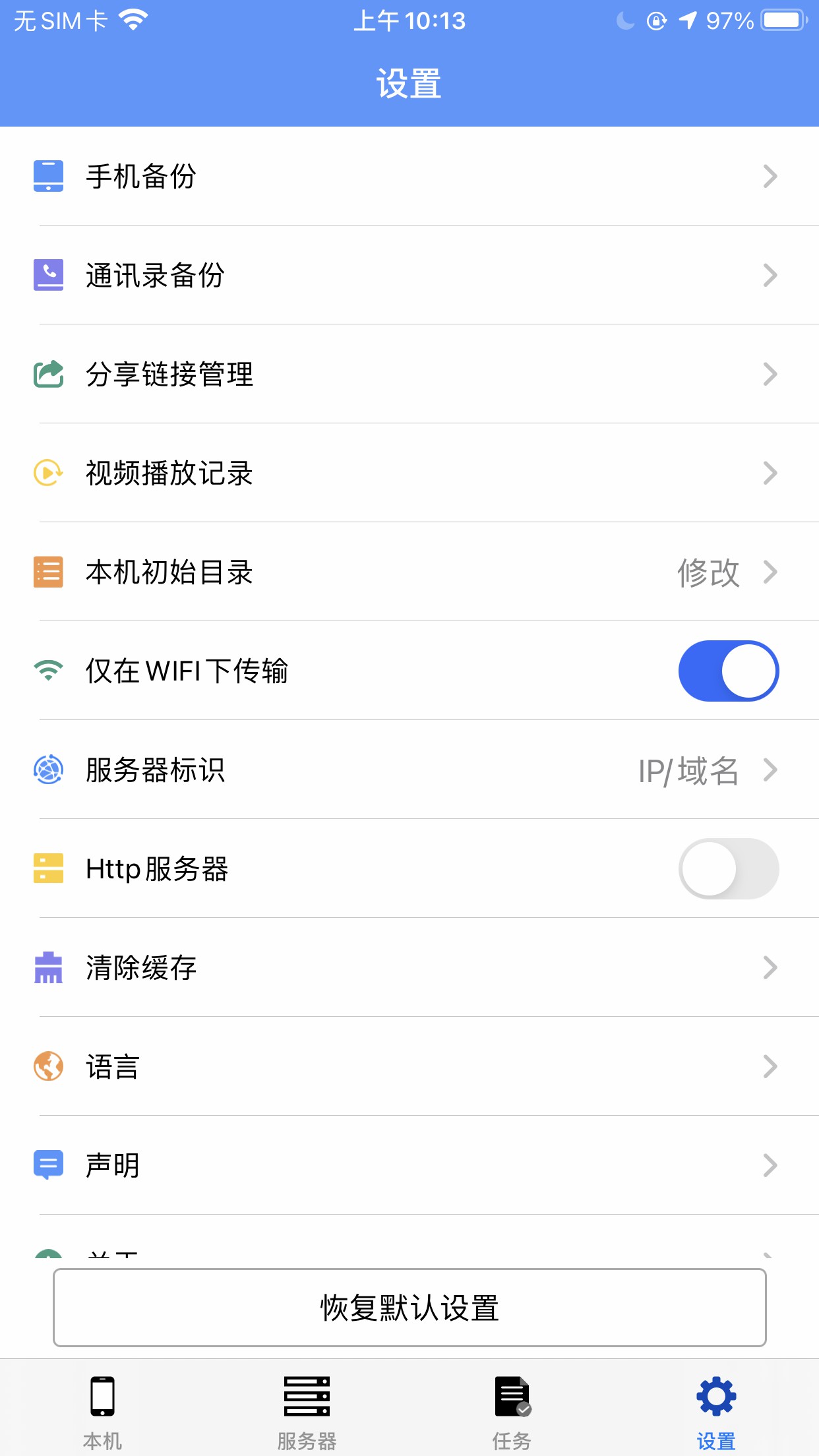Select the 本机 tab phone icon
The height and width of the screenshot is (1456, 819).
pyautogui.click(x=102, y=1397)
